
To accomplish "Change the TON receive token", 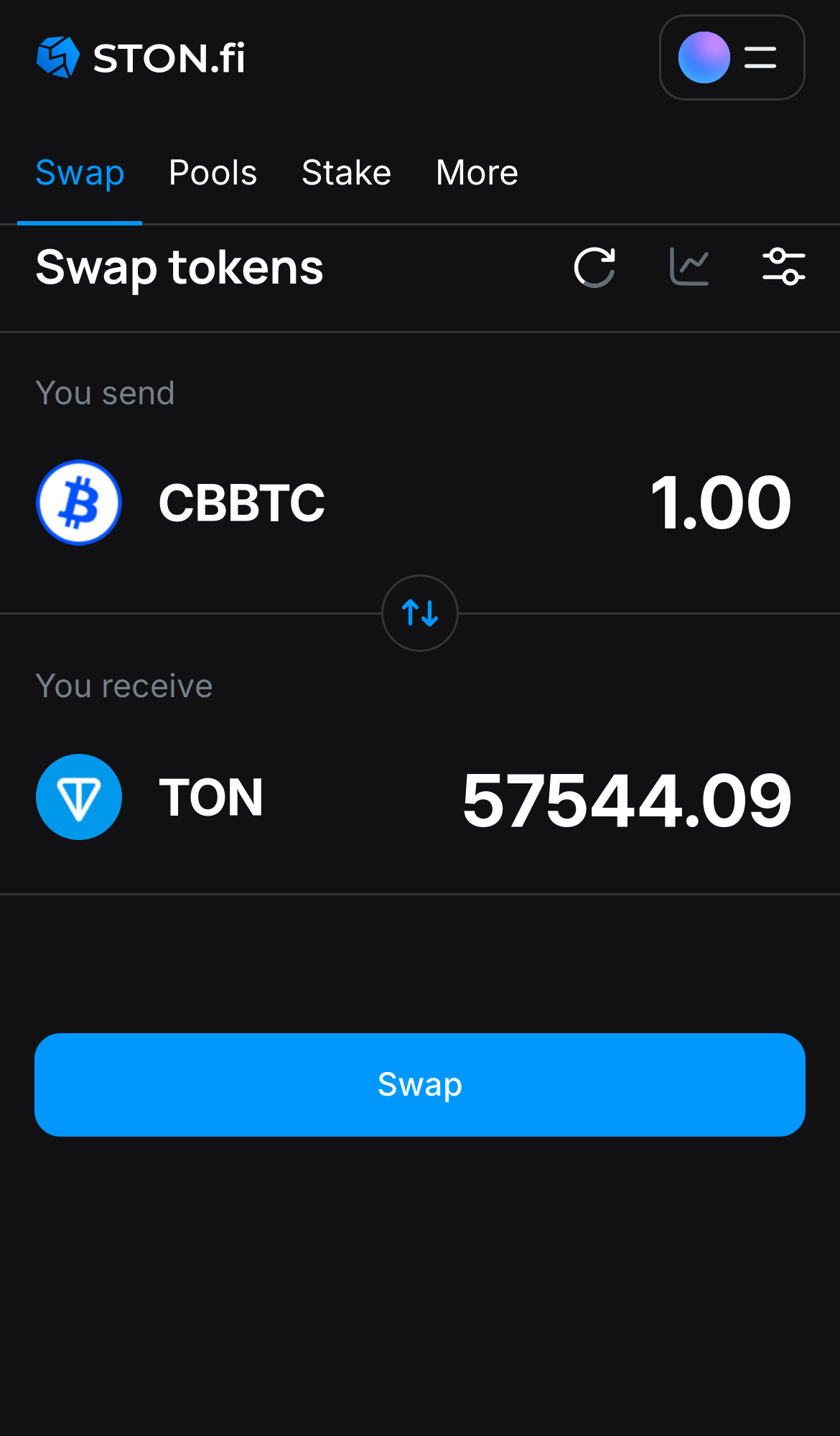I will pos(151,797).
